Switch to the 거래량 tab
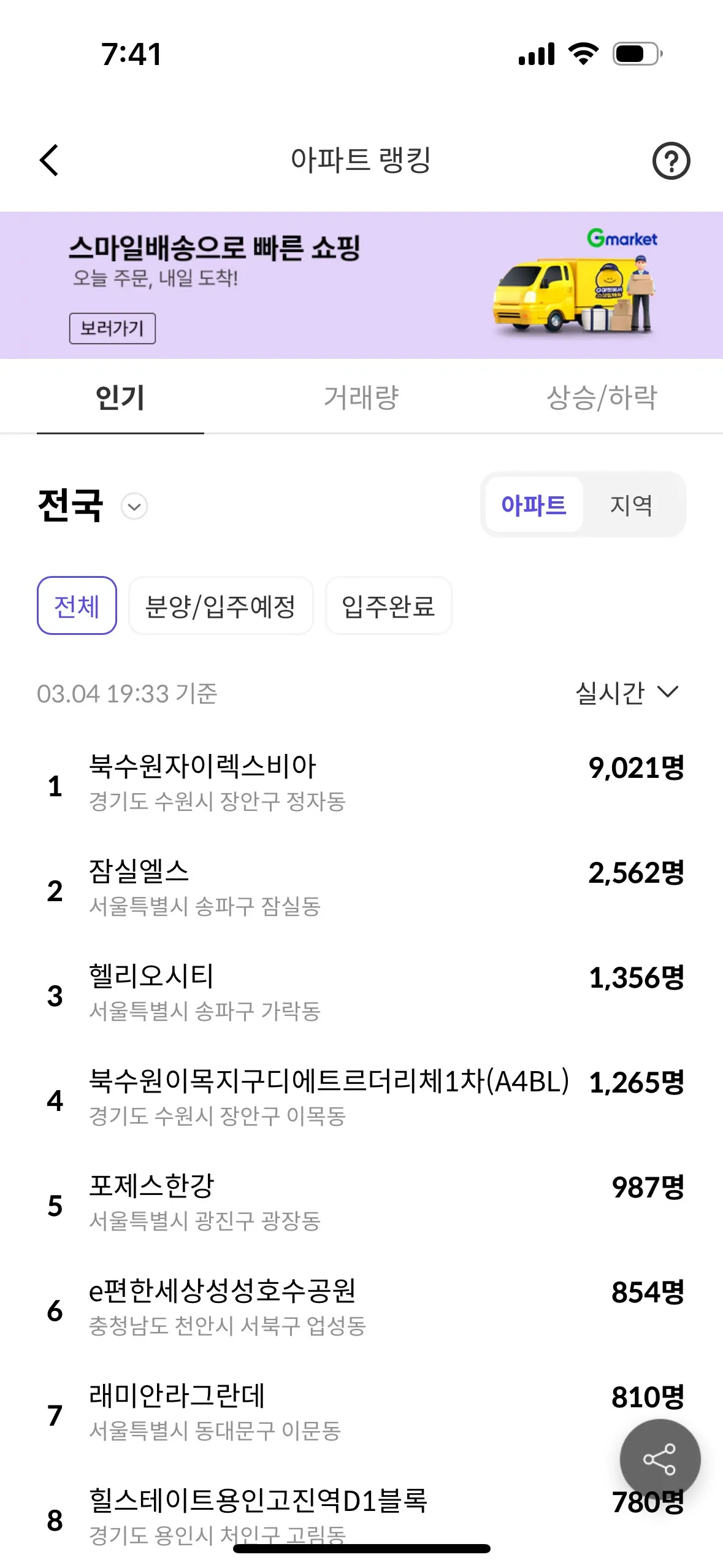The image size is (723, 1568). [361, 398]
